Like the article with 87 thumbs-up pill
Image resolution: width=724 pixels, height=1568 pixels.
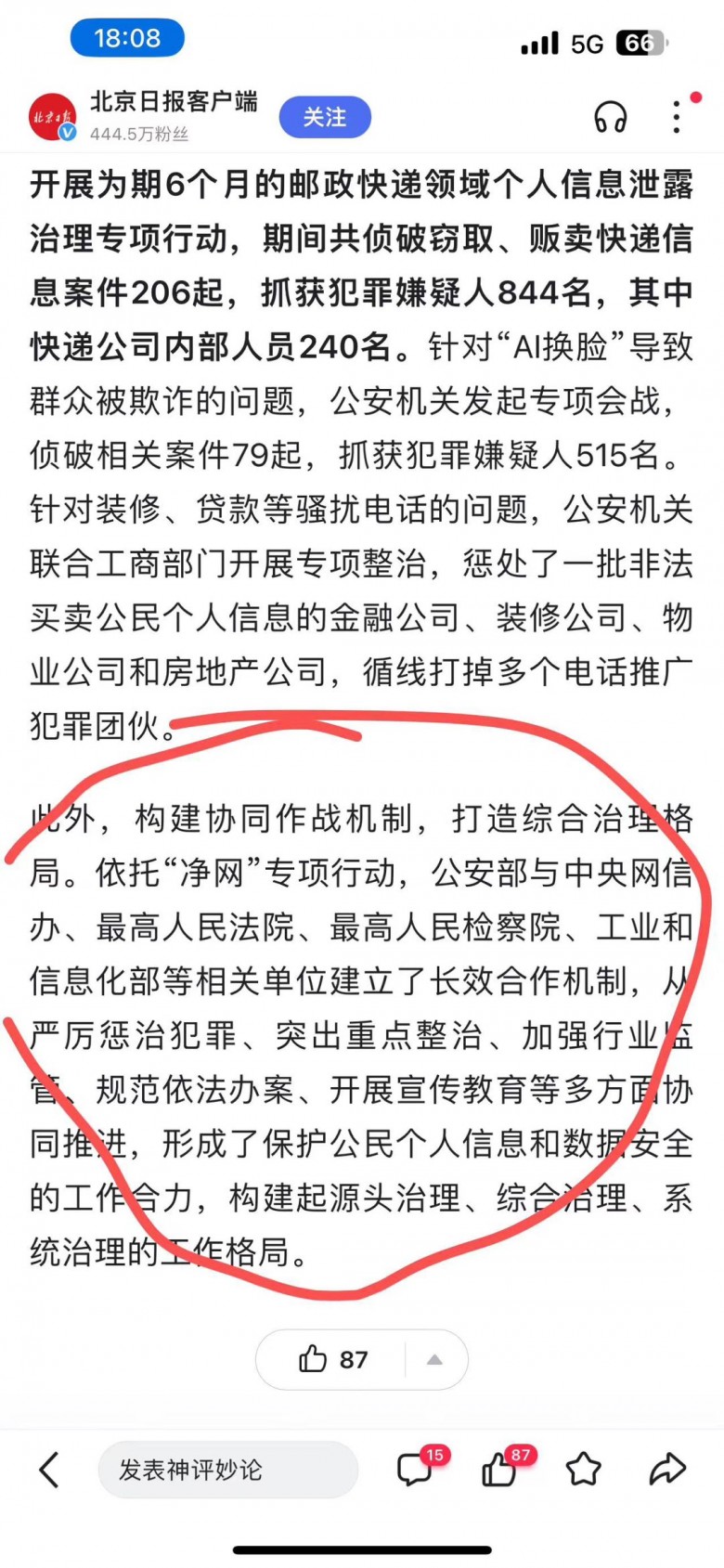coord(332,1359)
